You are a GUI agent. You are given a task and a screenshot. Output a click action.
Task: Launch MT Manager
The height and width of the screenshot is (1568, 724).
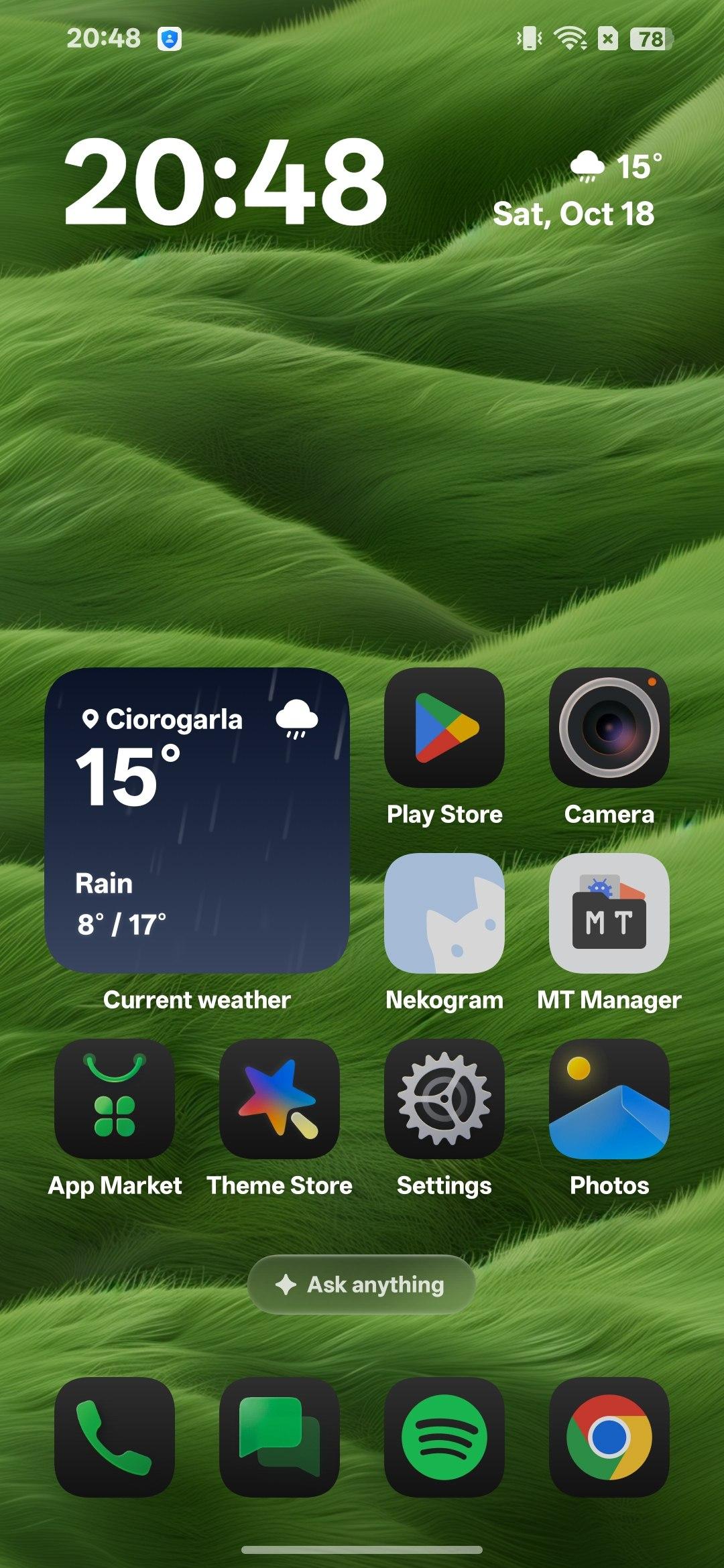coord(609,913)
